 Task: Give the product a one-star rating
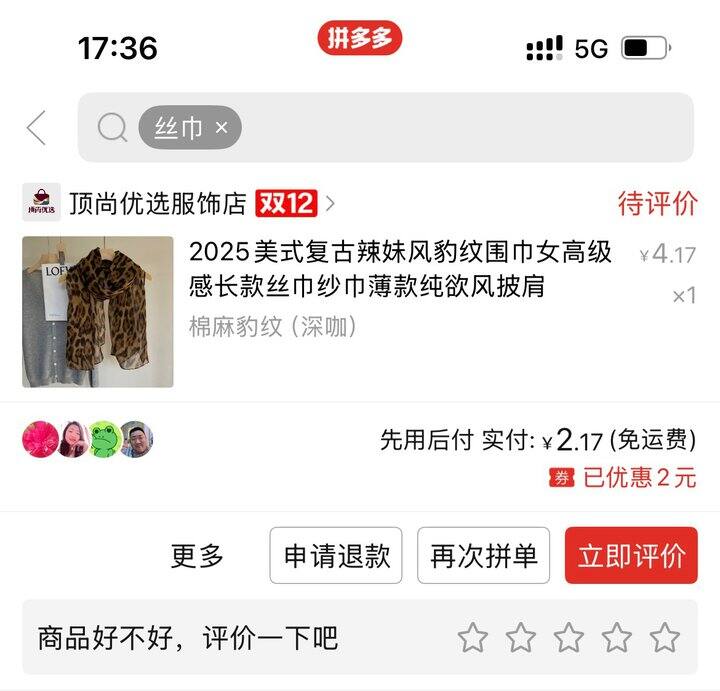pyautogui.click(x=473, y=637)
